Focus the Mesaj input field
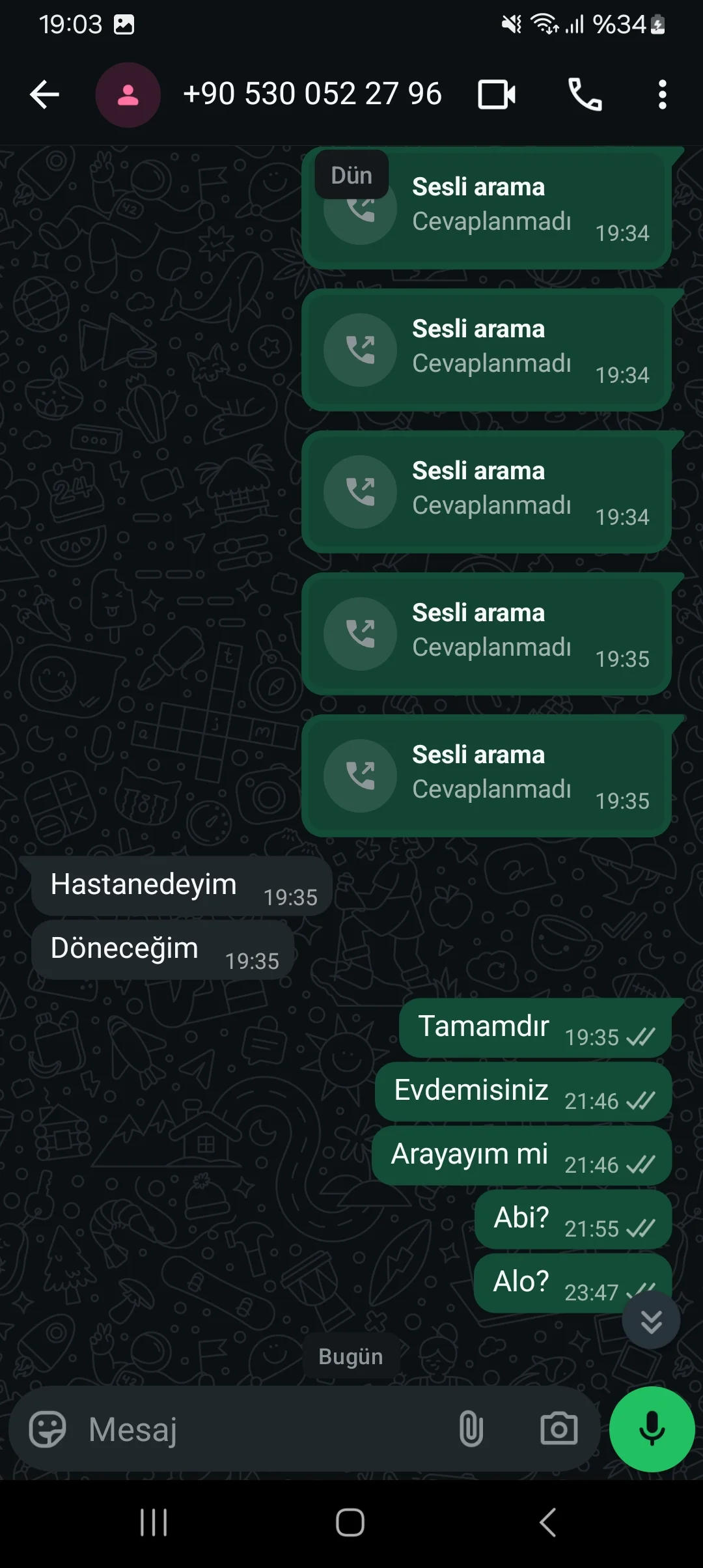703x1568 pixels. pyautogui.click(x=260, y=1430)
